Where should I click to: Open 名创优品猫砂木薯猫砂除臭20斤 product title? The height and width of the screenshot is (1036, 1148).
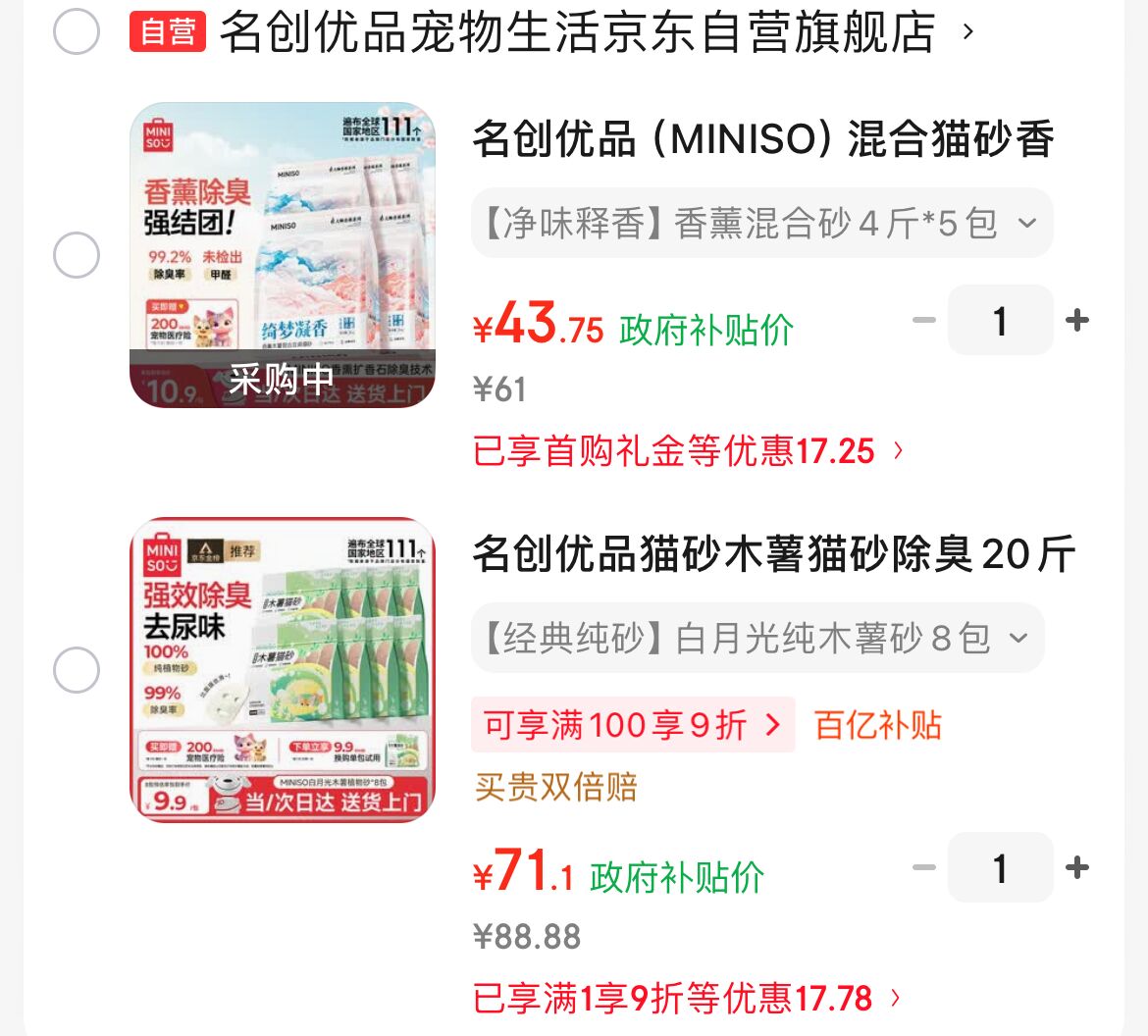[773, 554]
